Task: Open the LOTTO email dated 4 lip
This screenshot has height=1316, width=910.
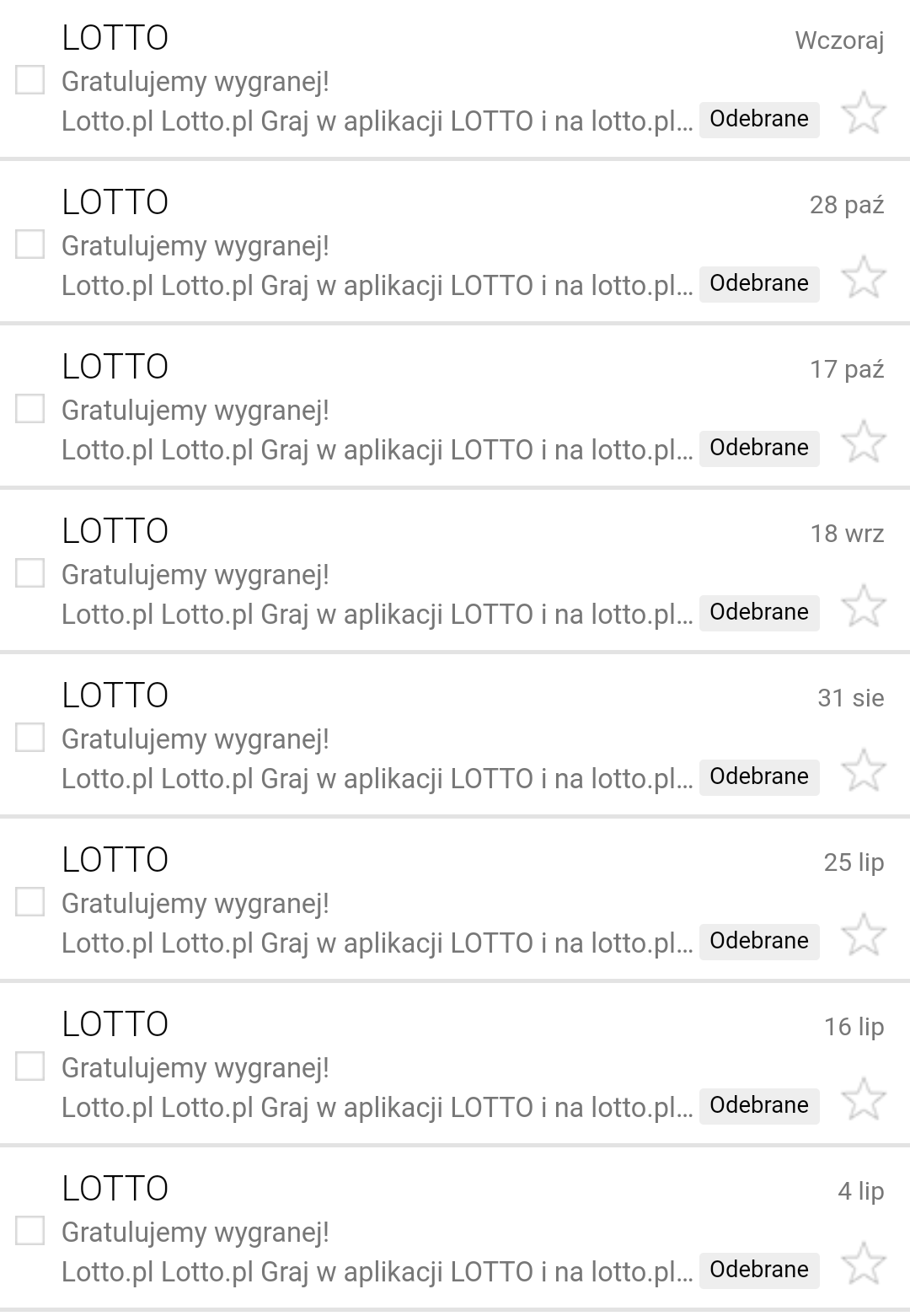Action: click(x=379, y=1233)
